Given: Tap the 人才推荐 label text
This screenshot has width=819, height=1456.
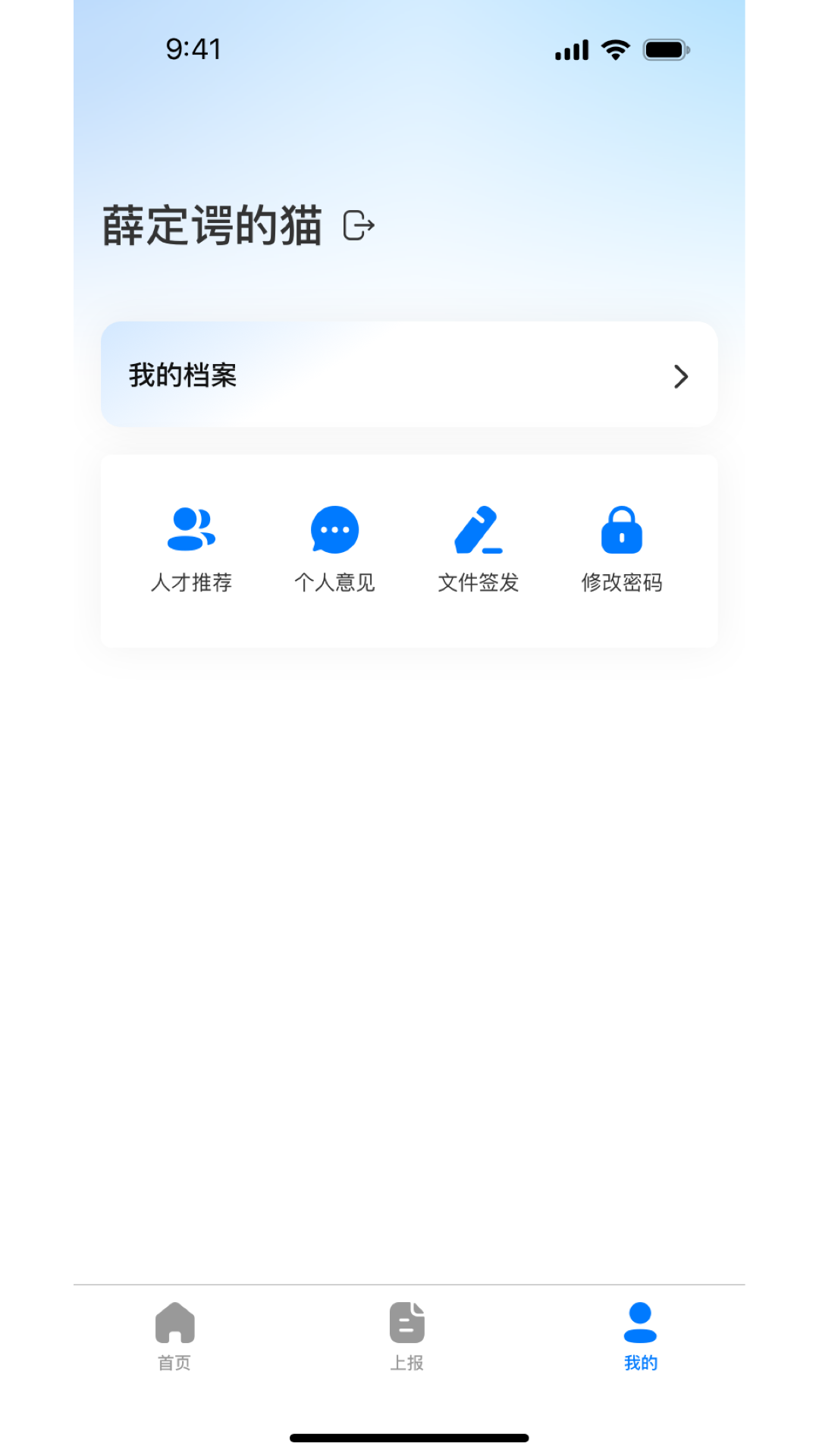Looking at the screenshot, I should [192, 583].
